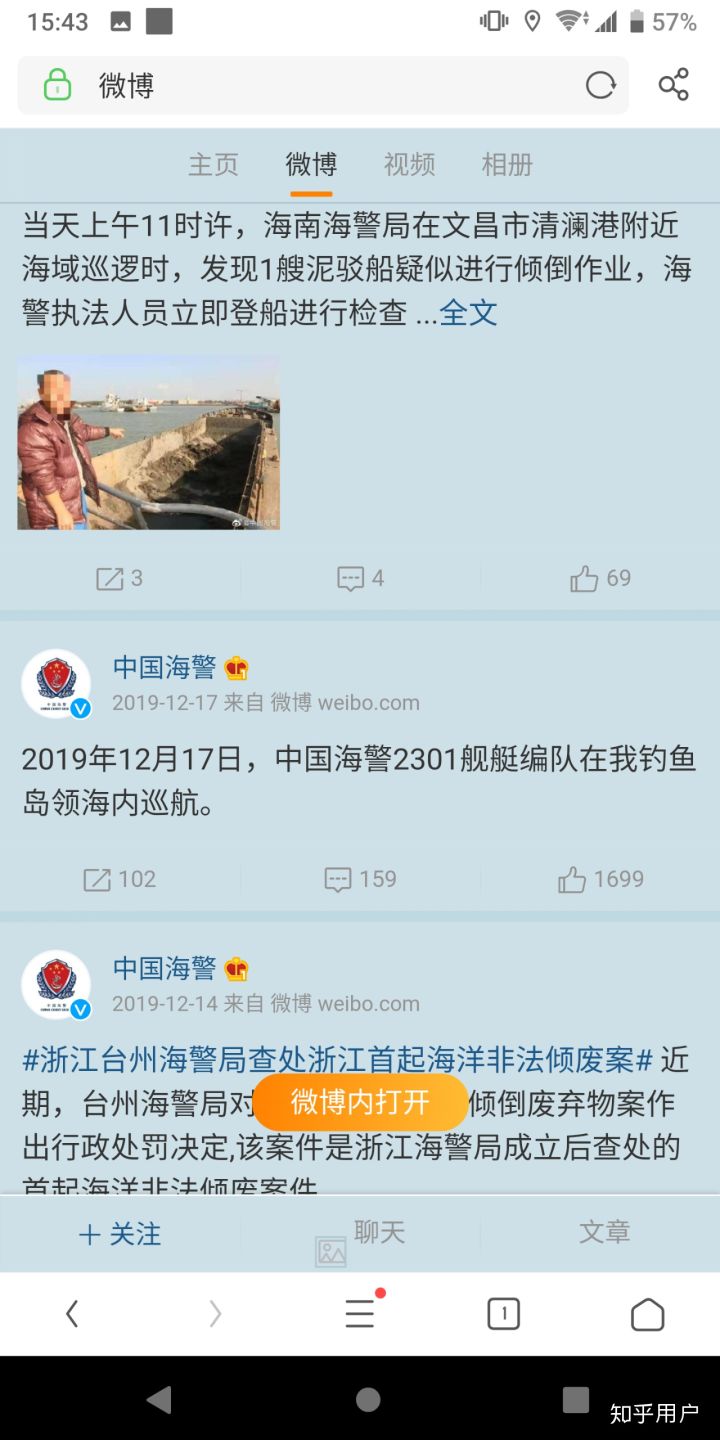Viewport: 720px width, 1440px height.
Task: Reload the Weibo page
Action: [600, 86]
